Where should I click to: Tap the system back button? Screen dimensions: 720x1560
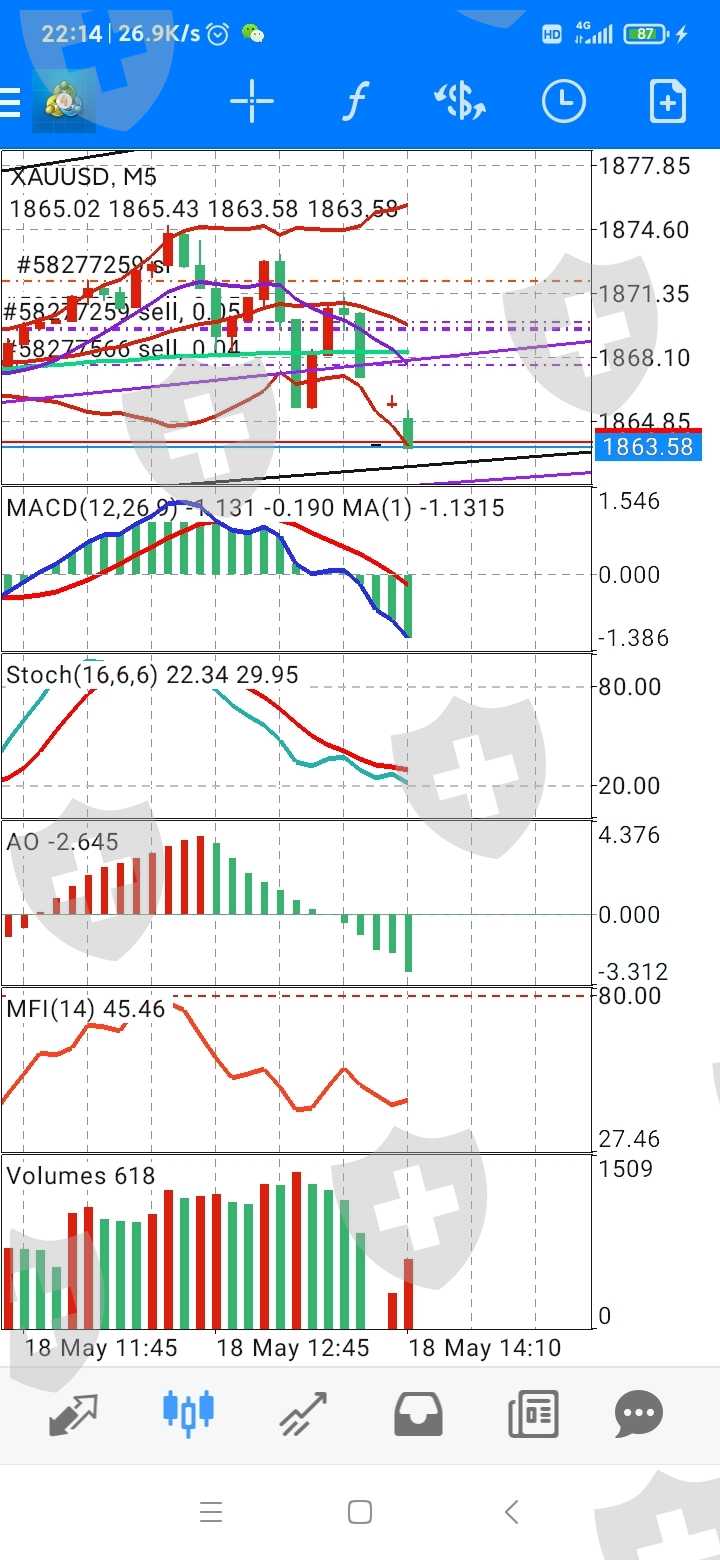[512, 1512]
